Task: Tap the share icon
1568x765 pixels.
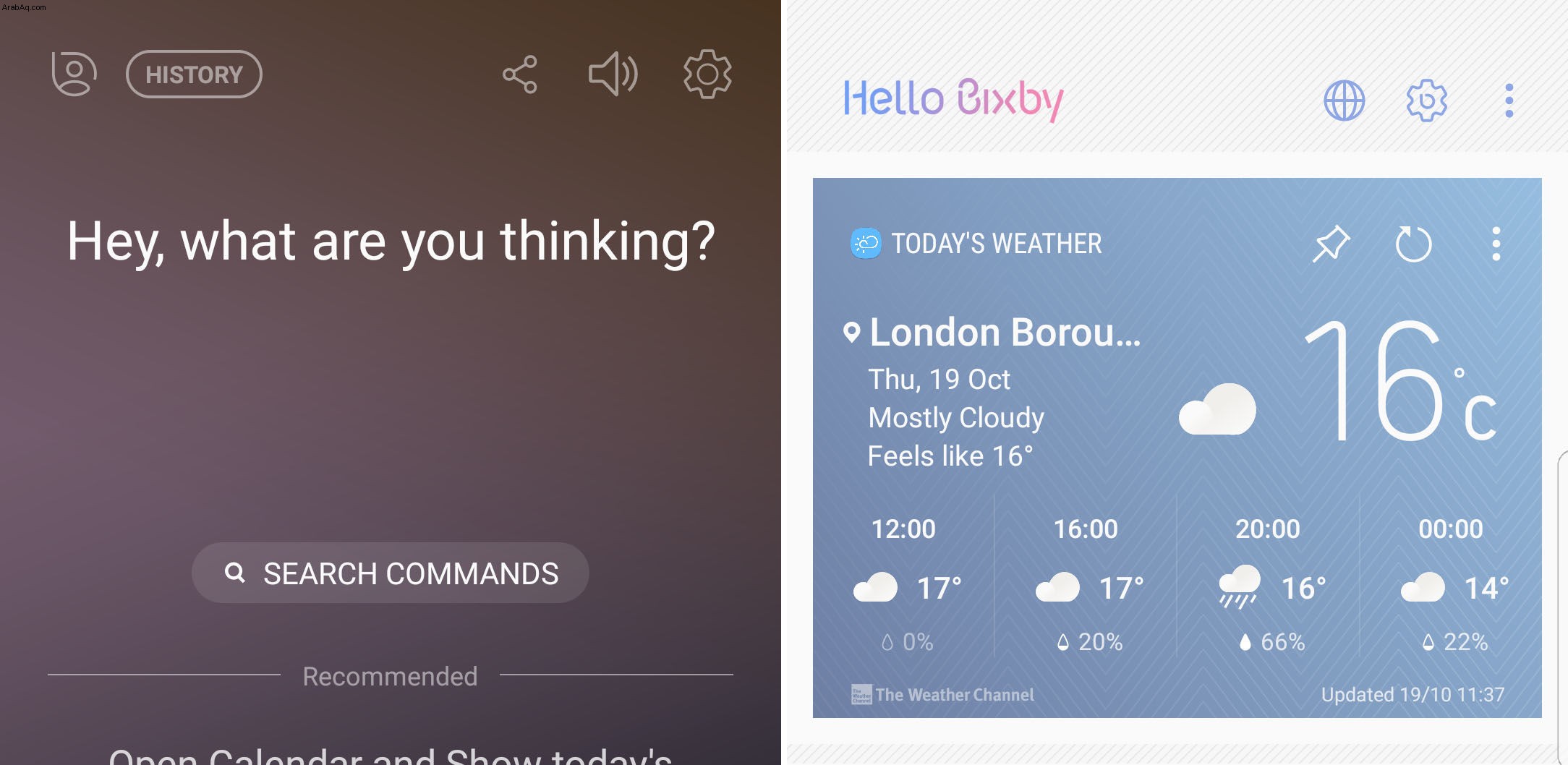Action: click(520, 74)
